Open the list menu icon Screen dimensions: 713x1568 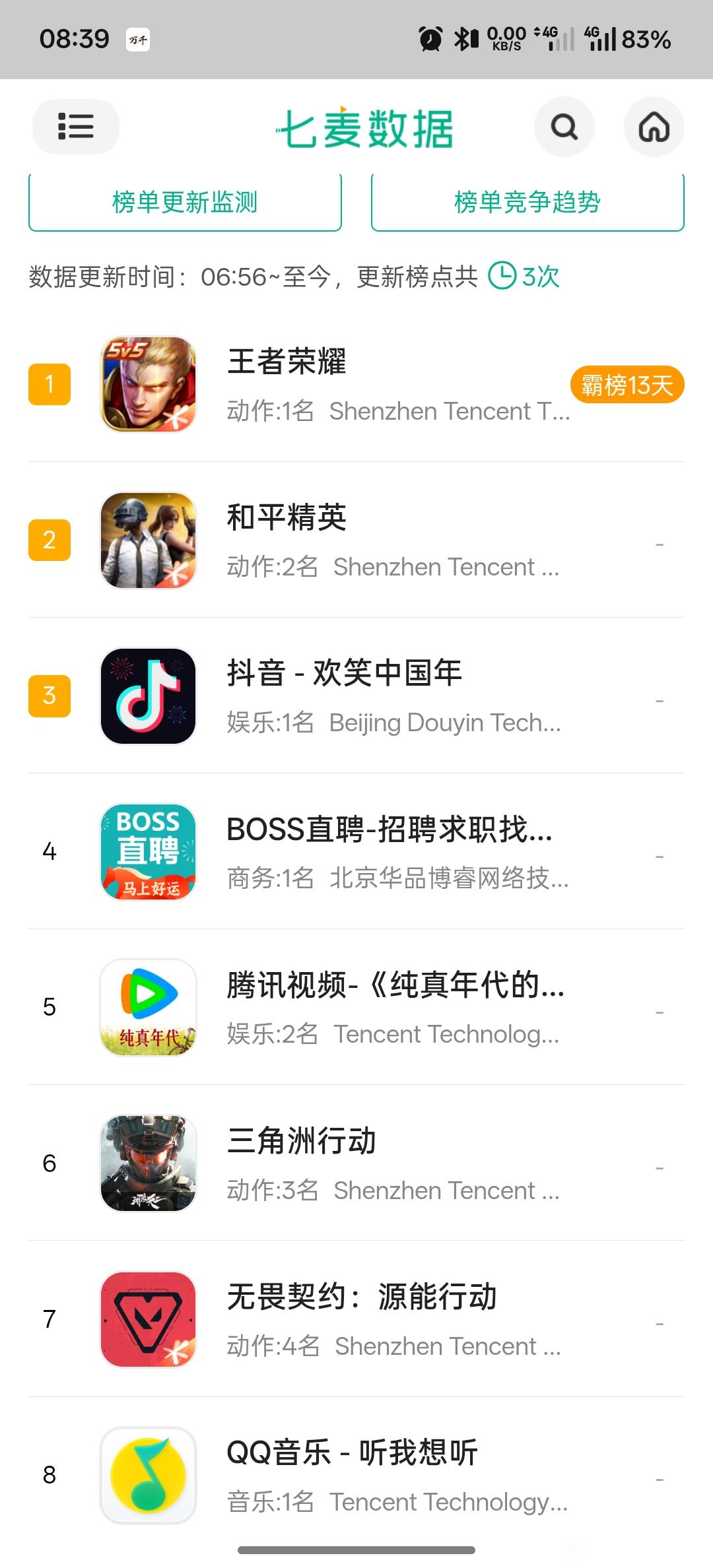pyautogui.click(x=75, y=126)
